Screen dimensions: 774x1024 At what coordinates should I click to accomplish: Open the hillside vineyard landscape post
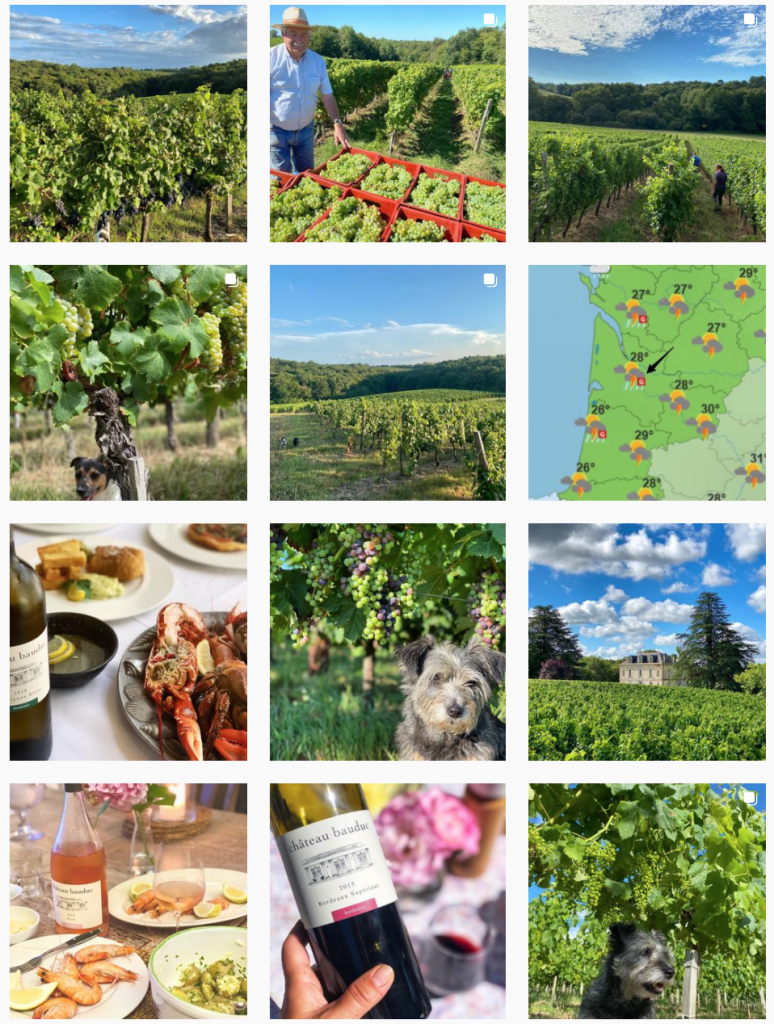click(x=387, y=382)
